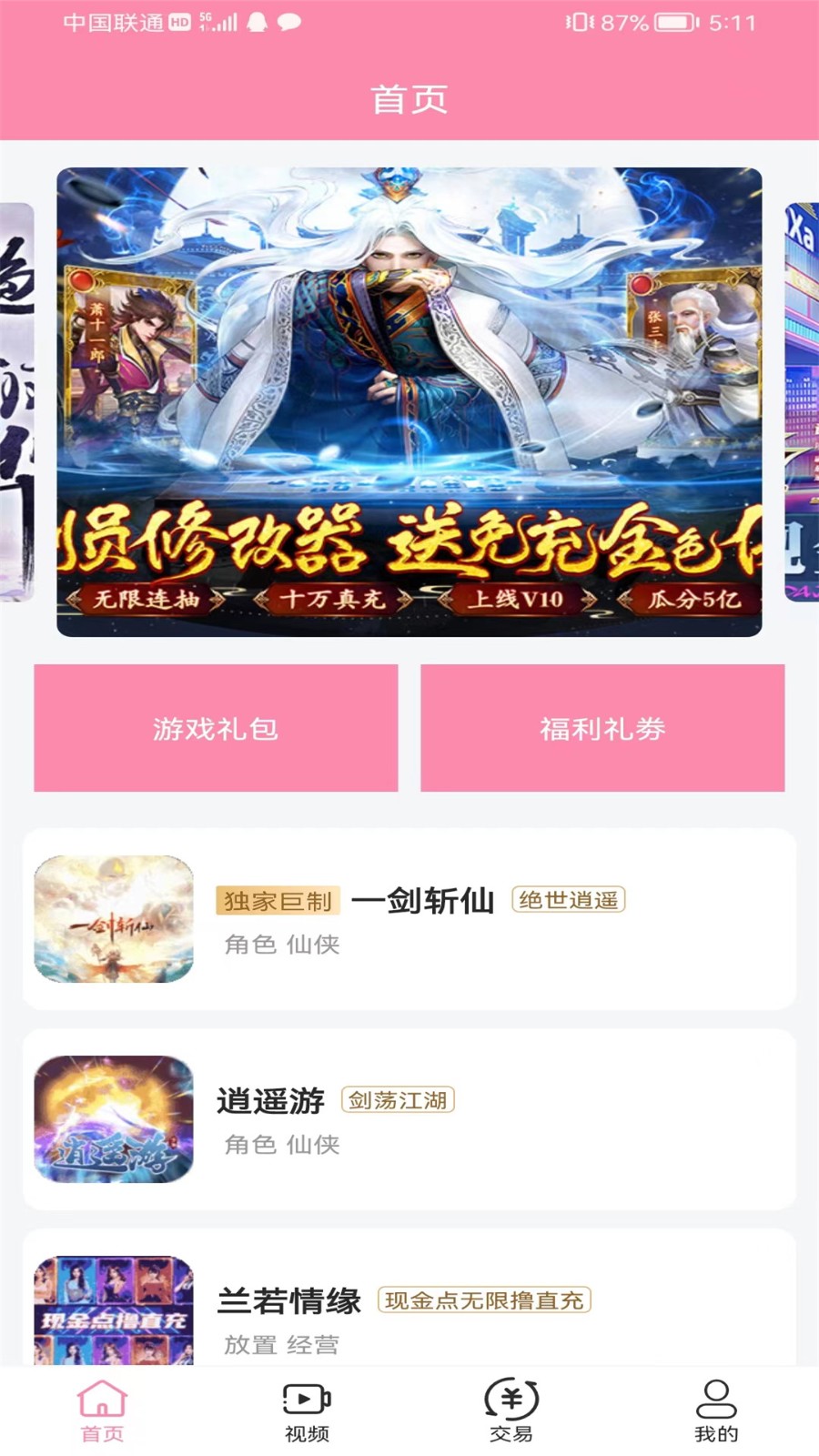Tap the main promotional banner image
This screenshot has height=1456, width=819.
click(409, 400)
